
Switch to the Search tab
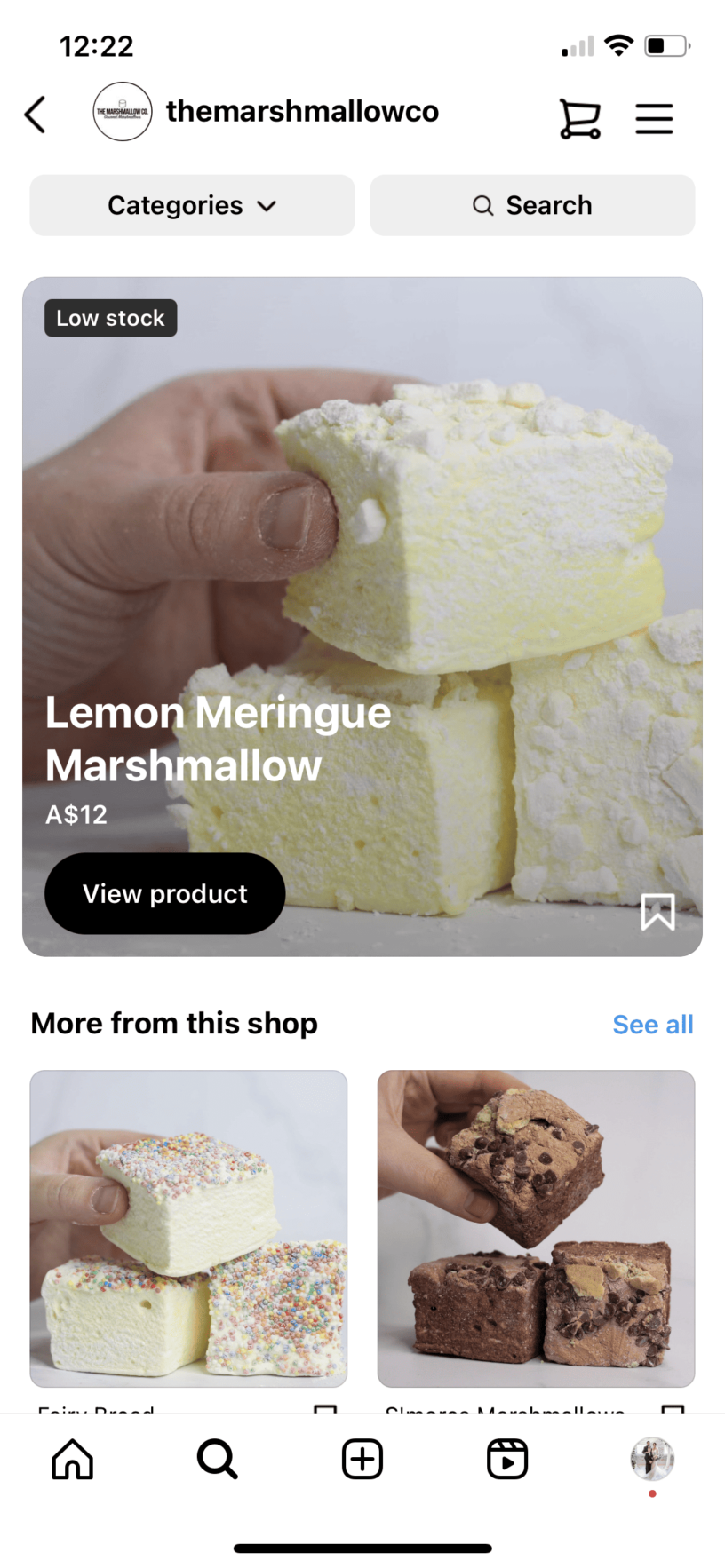[218, 1459]
